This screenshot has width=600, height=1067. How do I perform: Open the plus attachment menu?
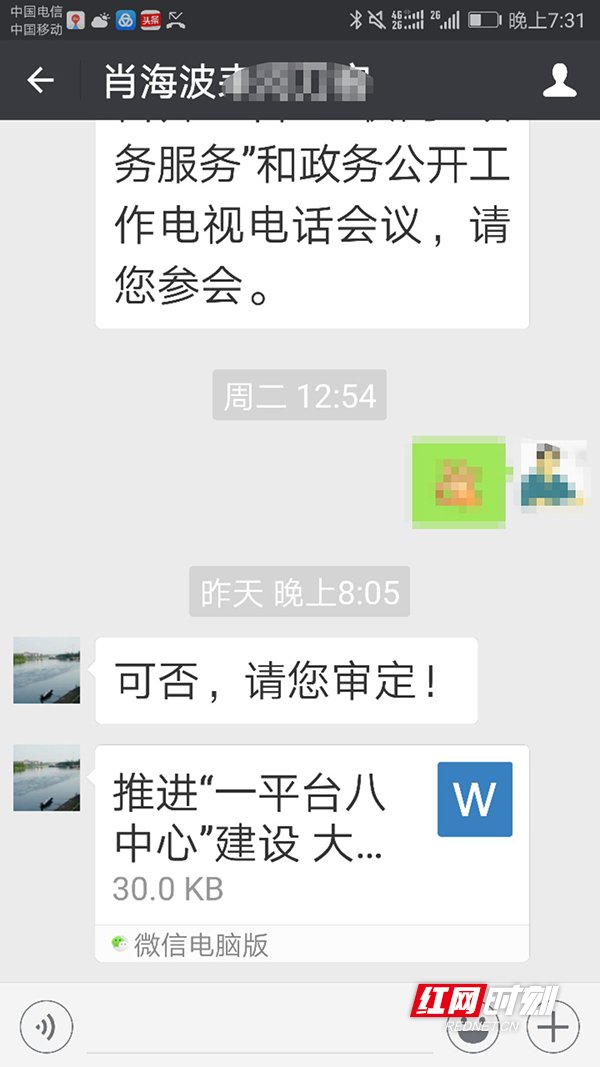[553, 1027]
